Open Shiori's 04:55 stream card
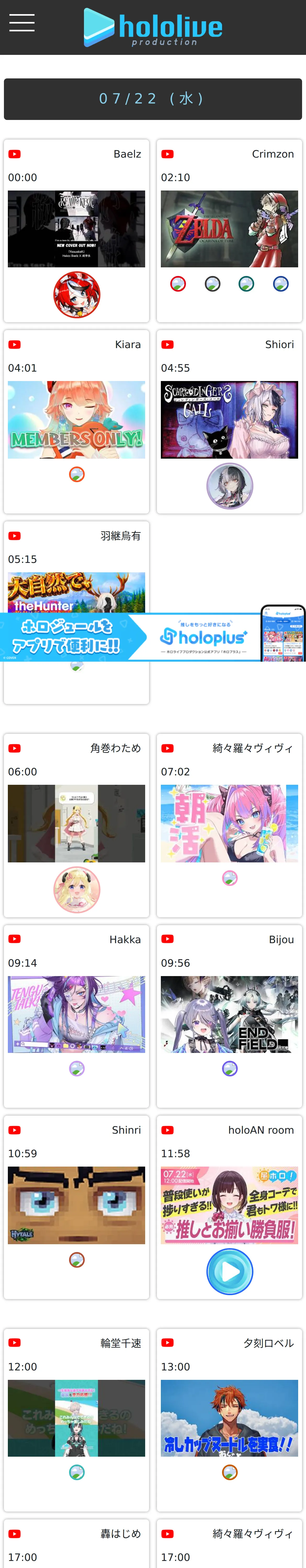This screenshot has width=306, height=1568. (229, 421)
